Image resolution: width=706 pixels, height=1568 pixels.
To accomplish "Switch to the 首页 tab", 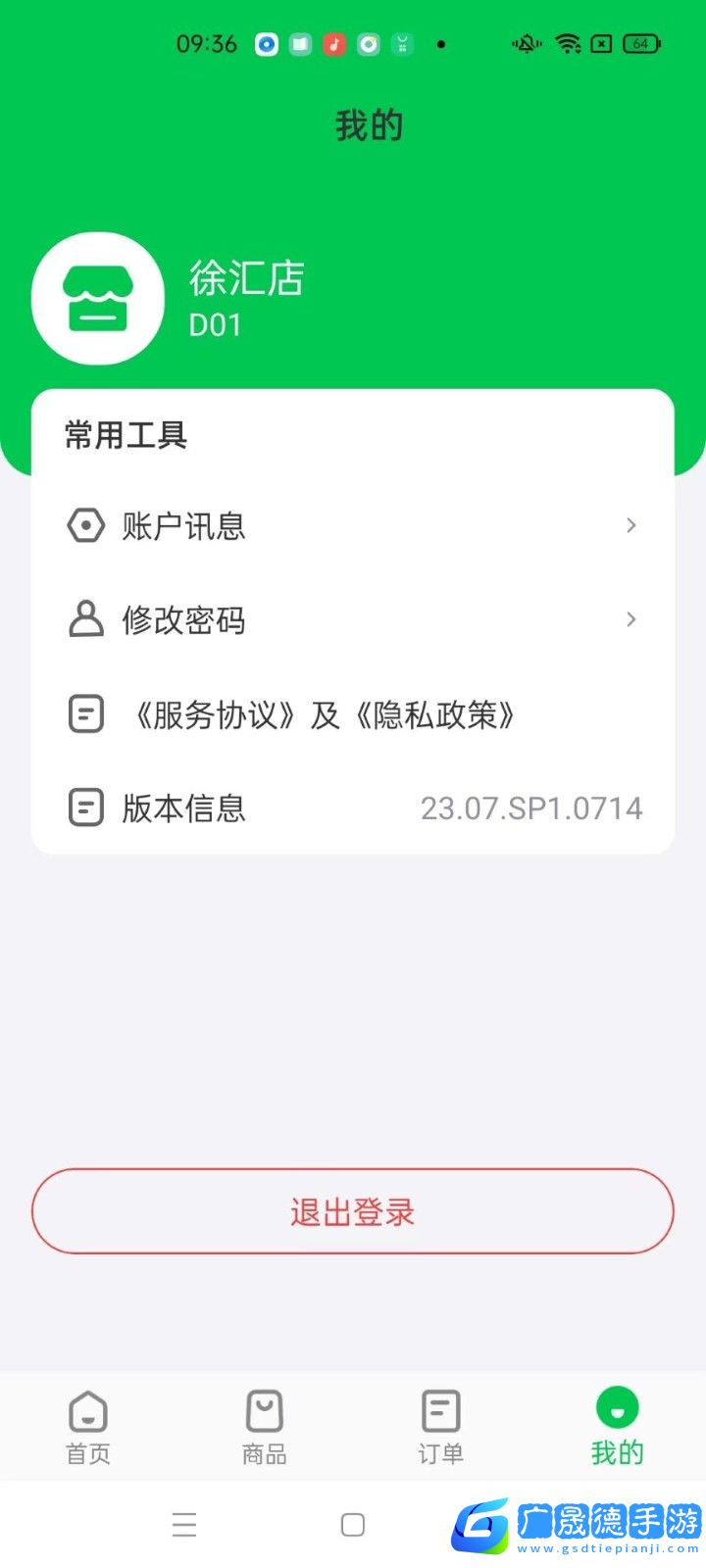I will coord(88,1427).
